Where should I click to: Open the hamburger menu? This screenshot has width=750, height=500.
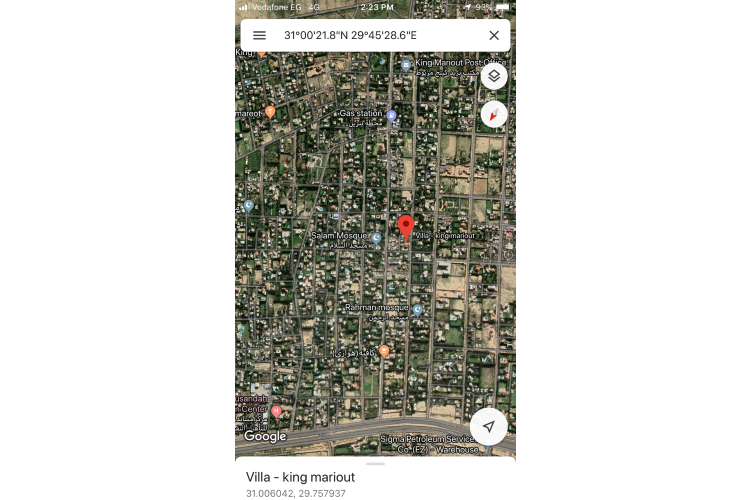click(259, 35)
